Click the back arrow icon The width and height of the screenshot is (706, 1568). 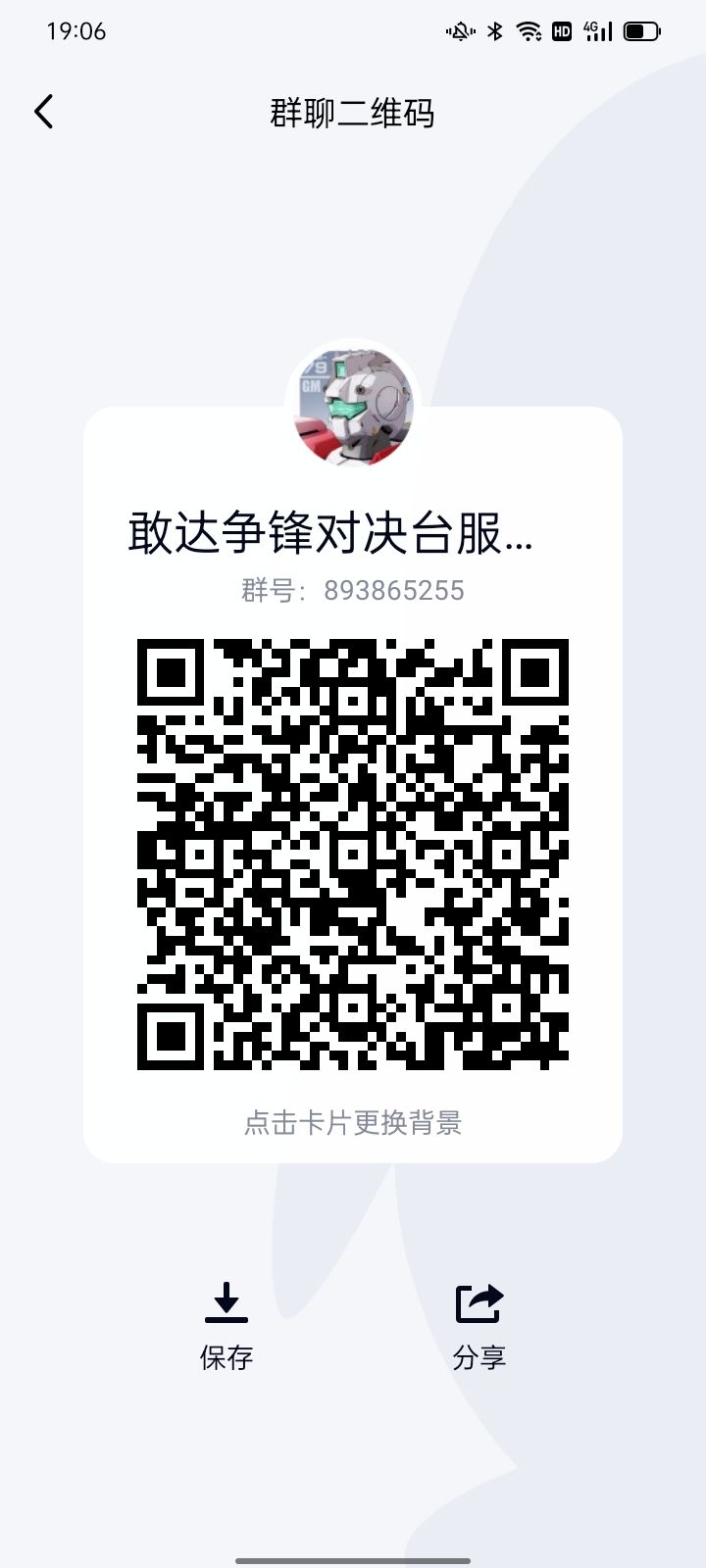coord(43,112)
